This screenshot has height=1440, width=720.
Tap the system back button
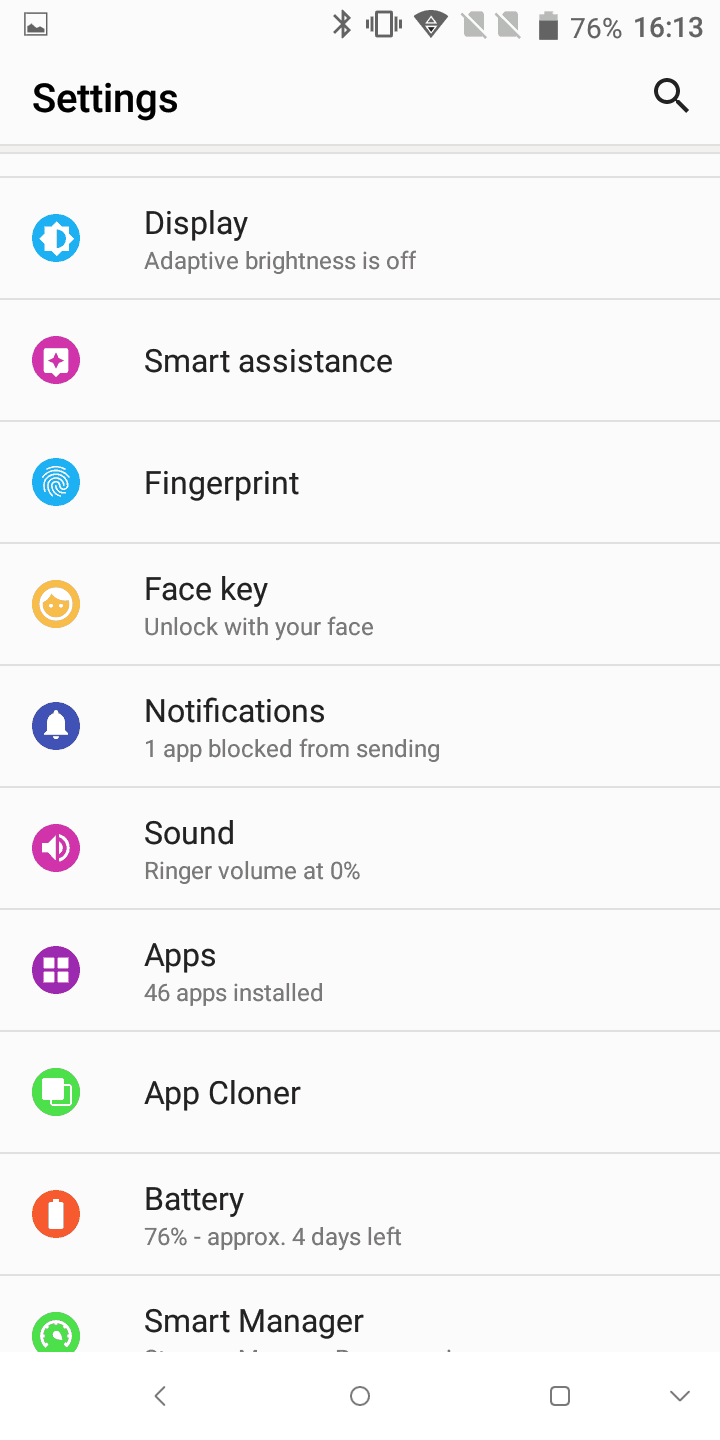coord(160,1396)
